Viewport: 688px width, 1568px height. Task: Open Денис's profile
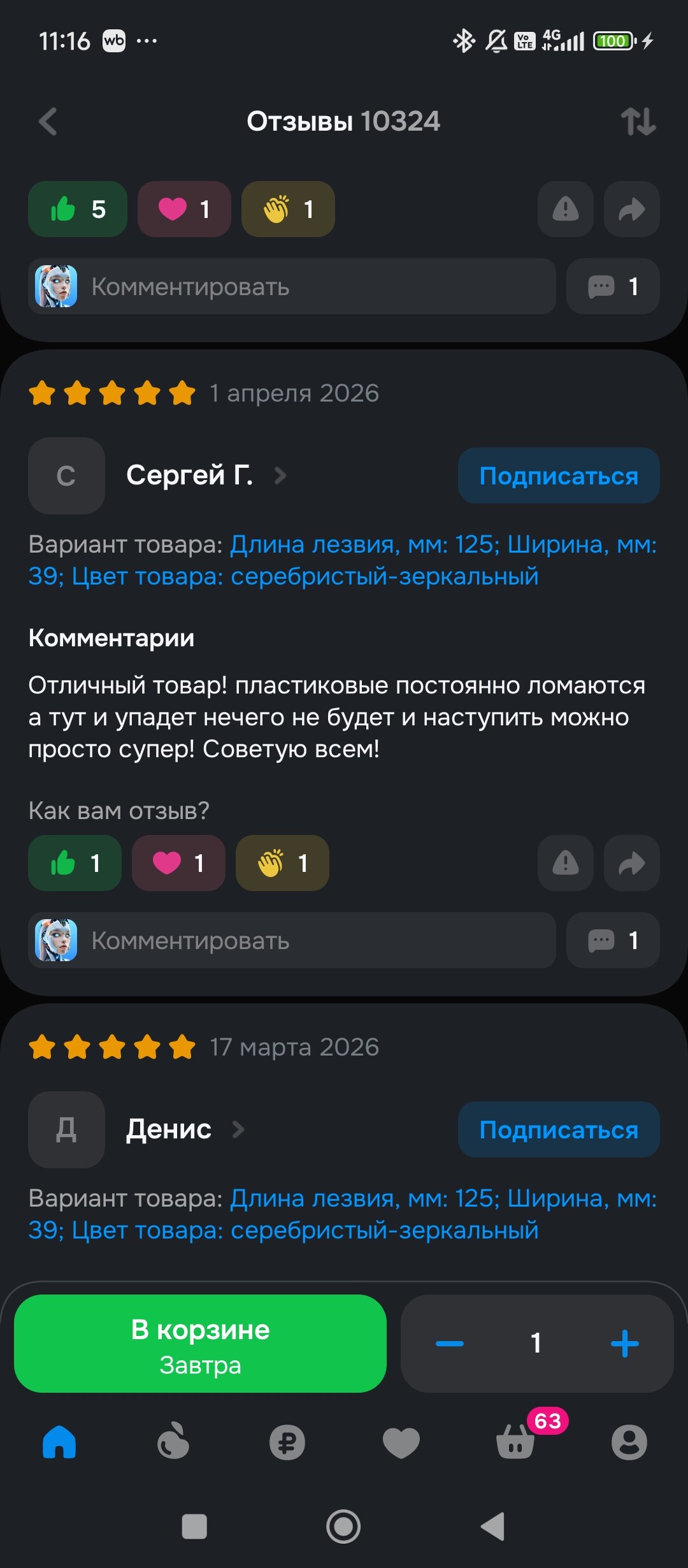[169, 1129]
